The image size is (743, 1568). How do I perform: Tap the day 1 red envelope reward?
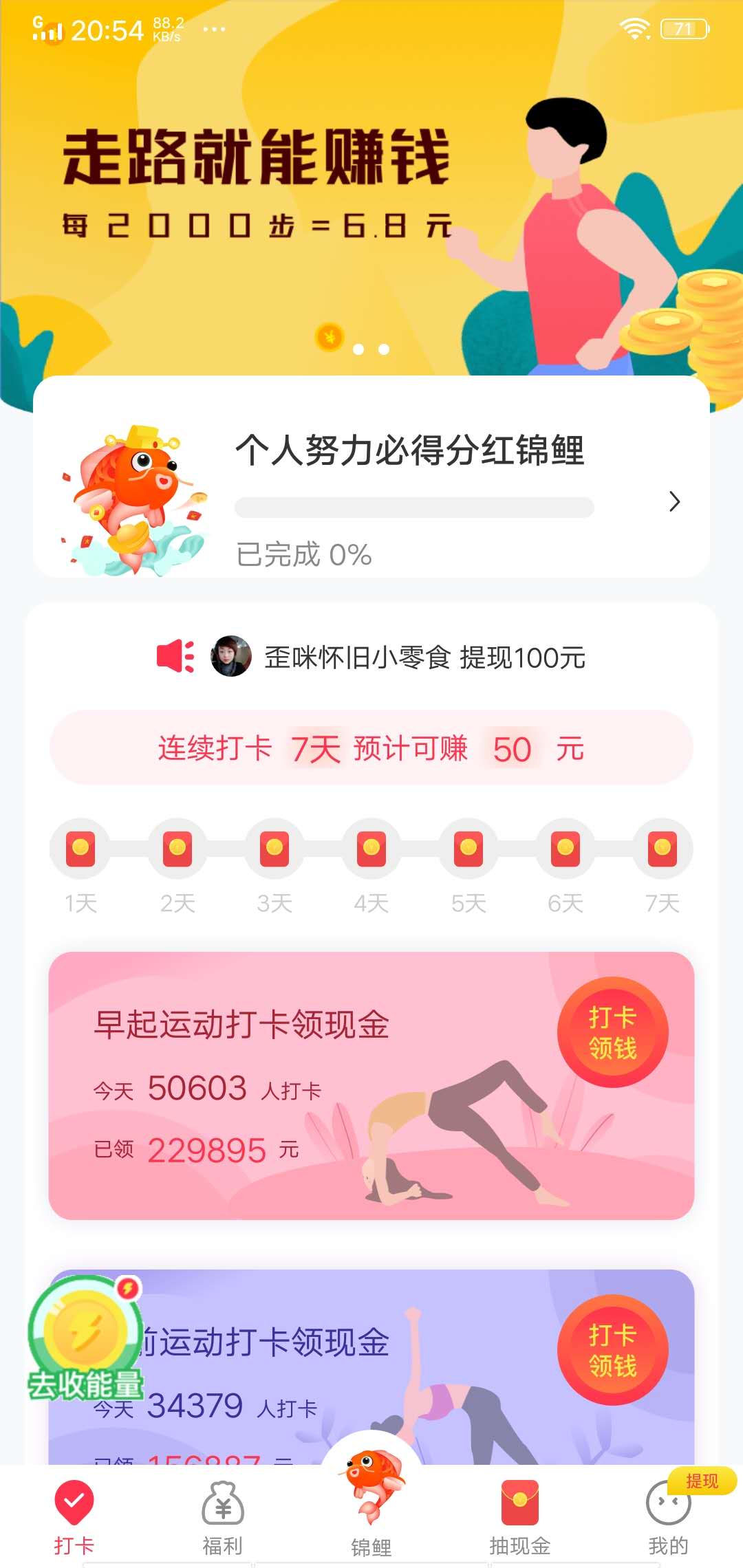(x=80, y=847)
